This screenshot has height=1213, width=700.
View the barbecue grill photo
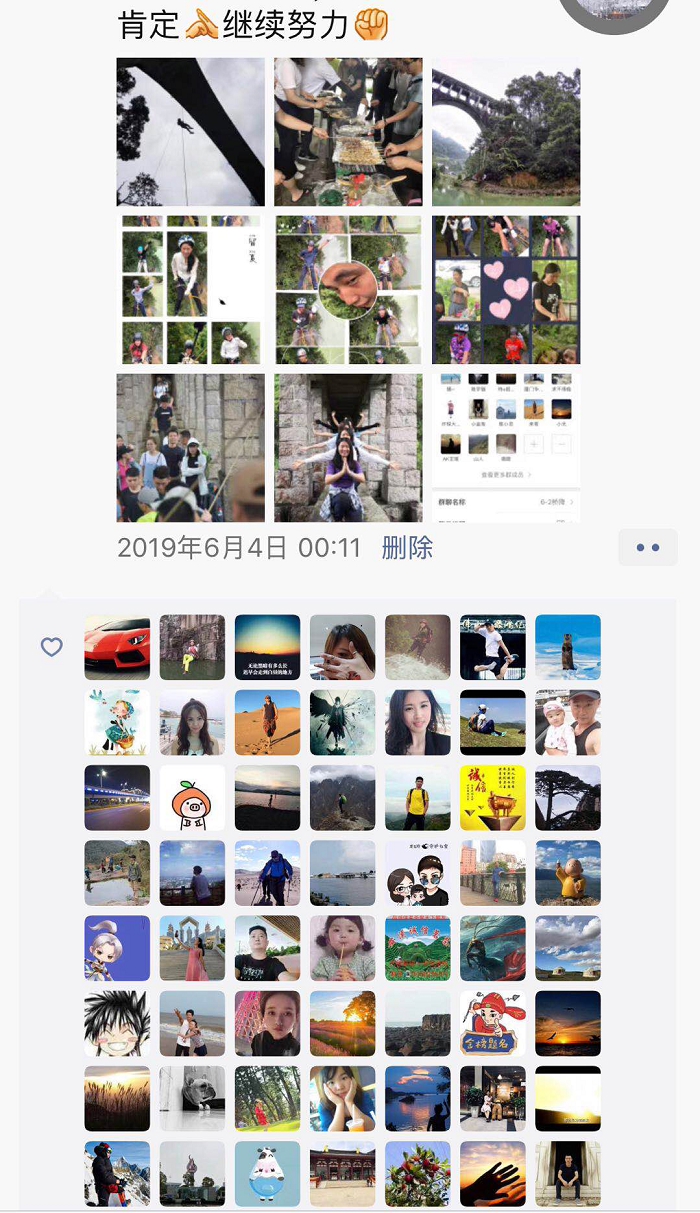point(348,132)
